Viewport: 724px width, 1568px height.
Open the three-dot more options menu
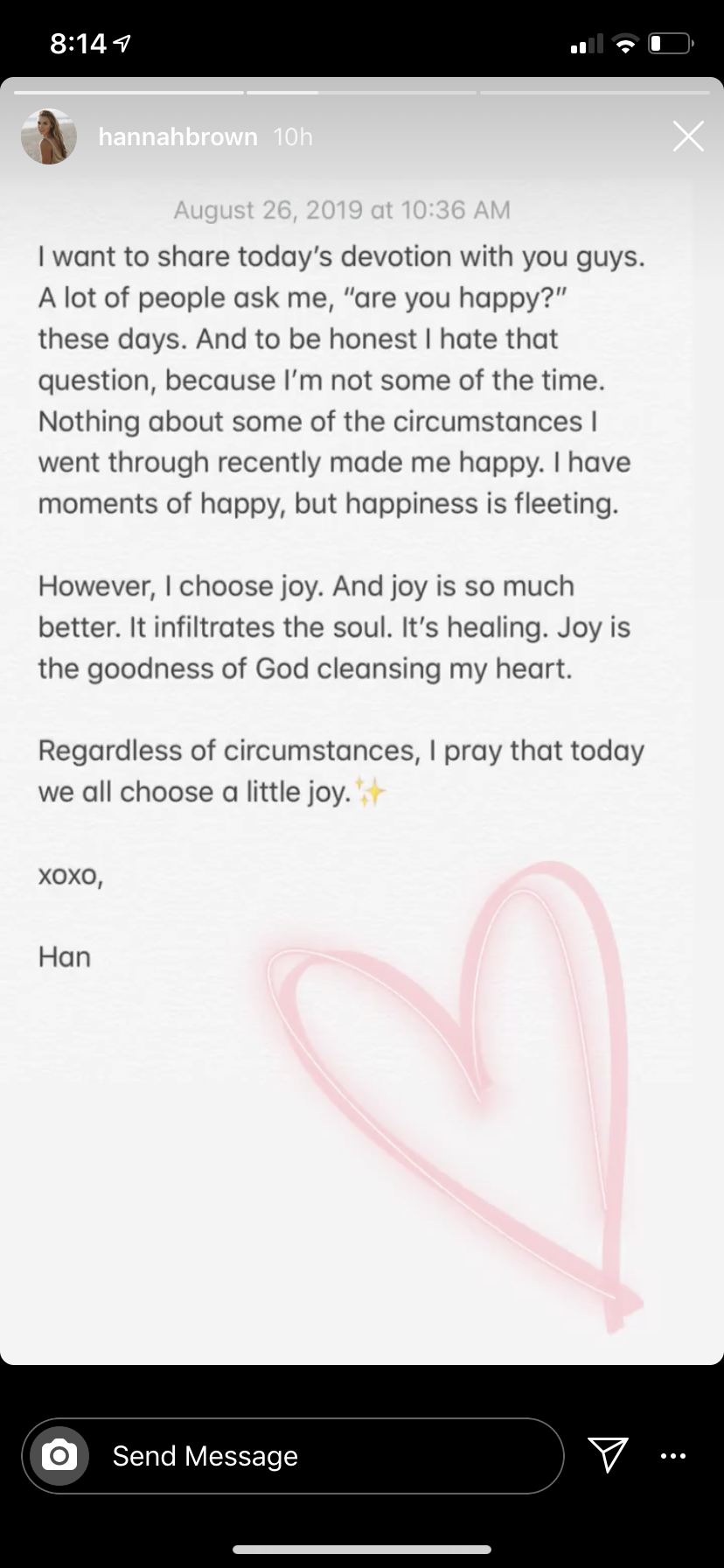tap(673, 1456)
